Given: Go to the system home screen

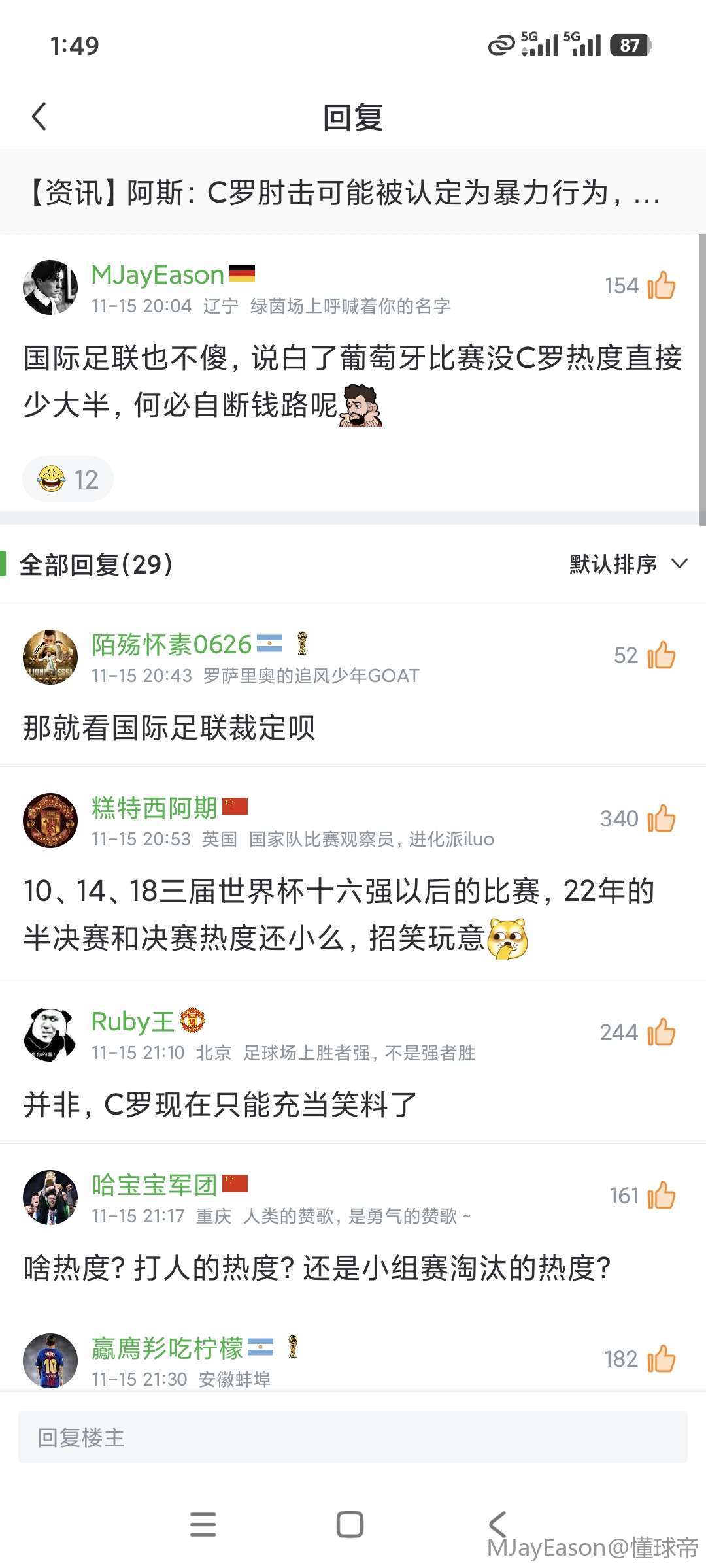Looking at the screenshot, I should 350,1524.
